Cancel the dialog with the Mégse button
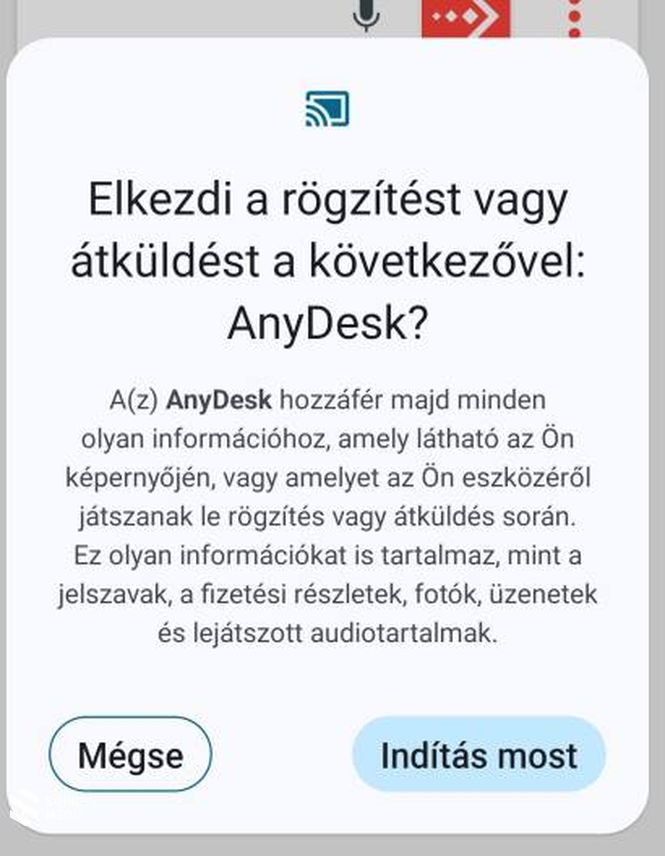 pyautogui.click(x=131, y=755)
